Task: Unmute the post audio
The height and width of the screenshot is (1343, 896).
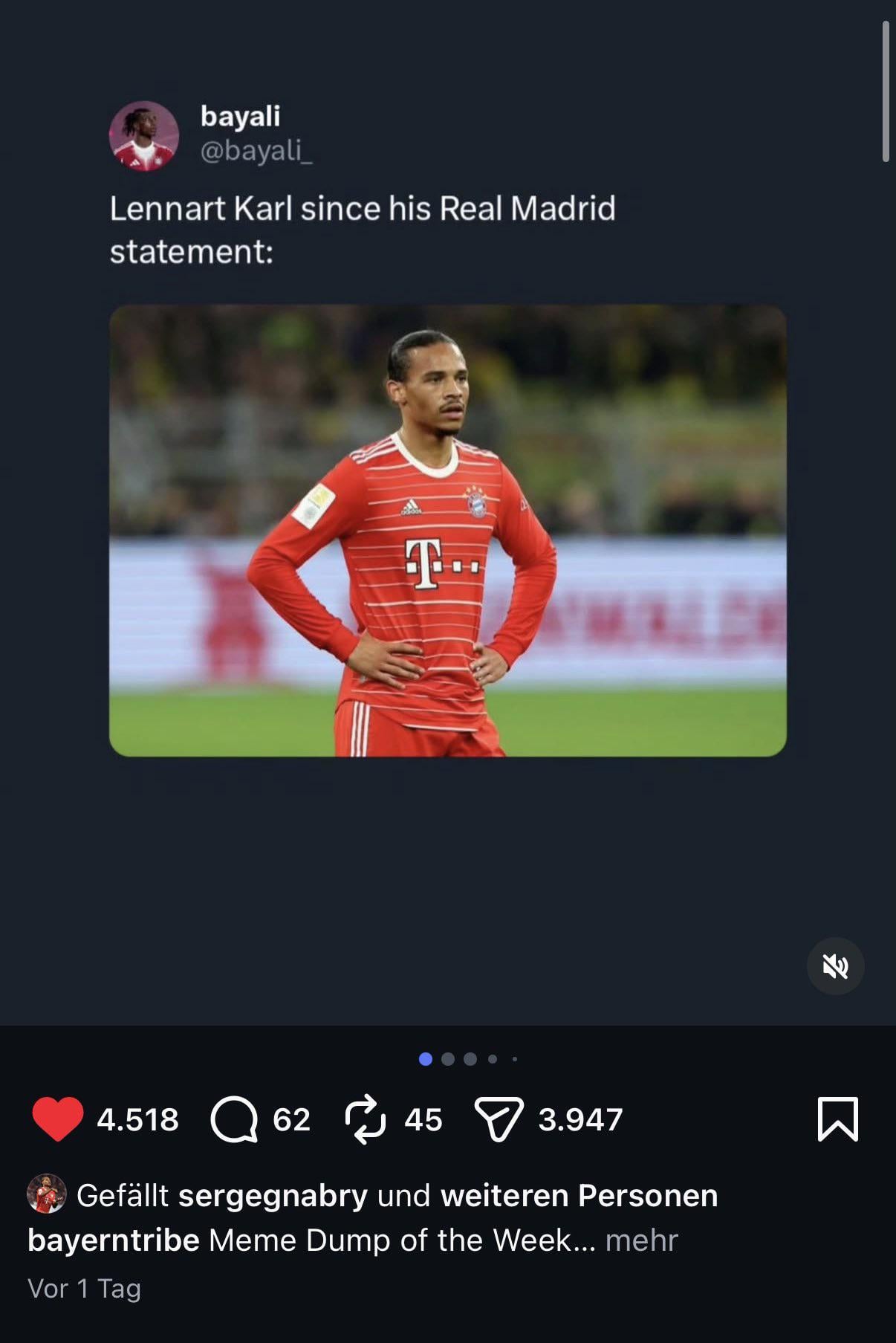Action: point(835,966)
